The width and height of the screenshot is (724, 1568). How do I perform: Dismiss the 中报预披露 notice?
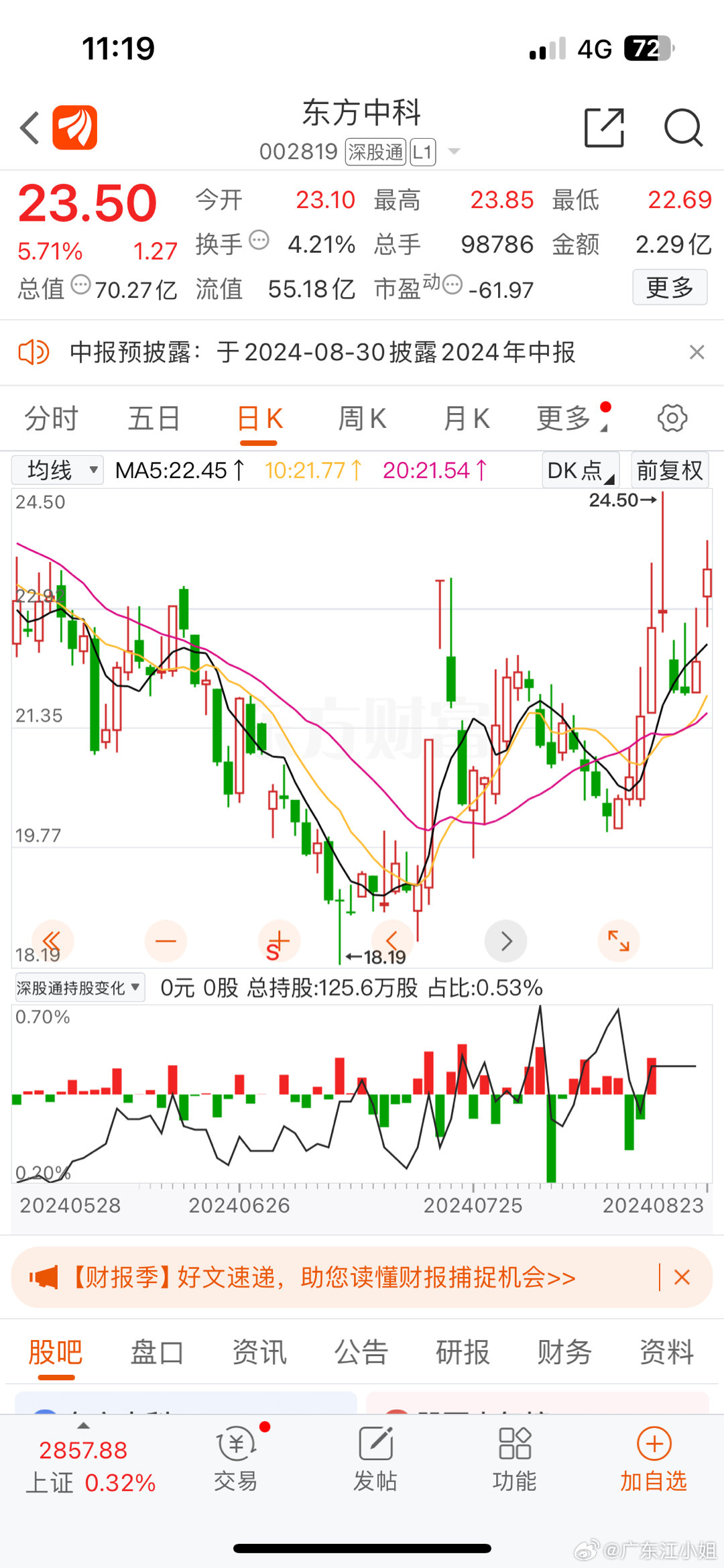697,352
